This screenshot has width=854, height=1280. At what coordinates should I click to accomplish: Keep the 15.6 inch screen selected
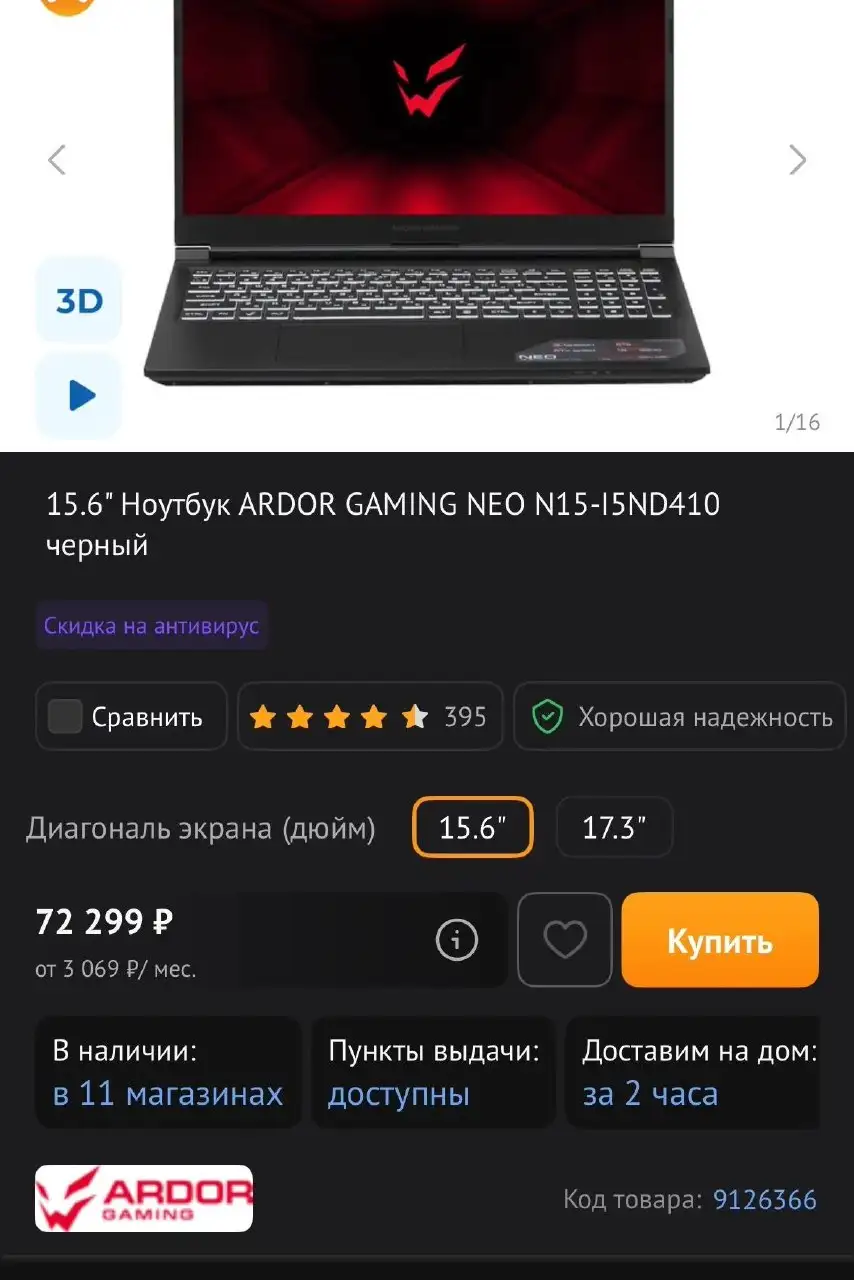click(472, 827)
